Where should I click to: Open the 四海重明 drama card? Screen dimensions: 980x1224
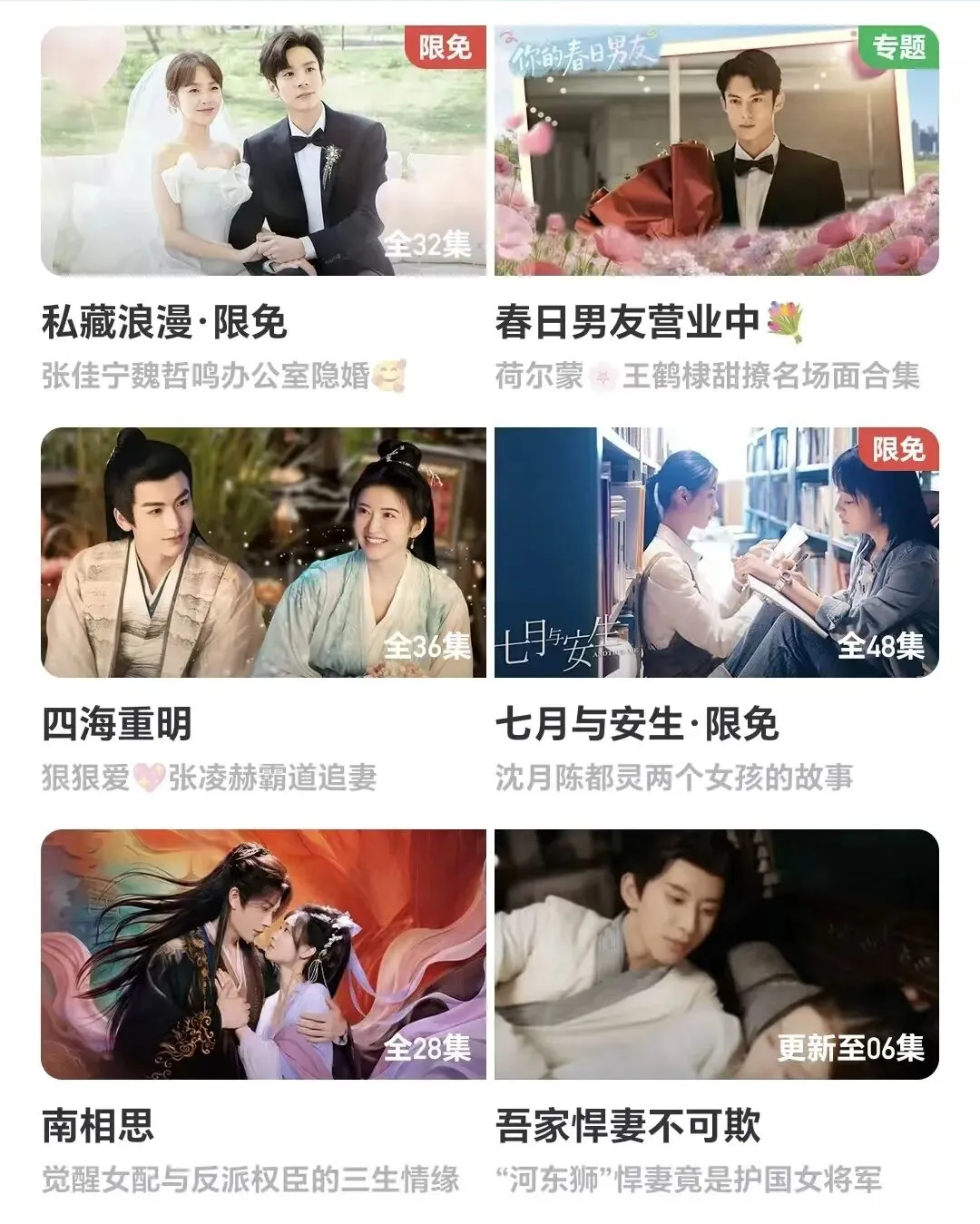(263, 553)
